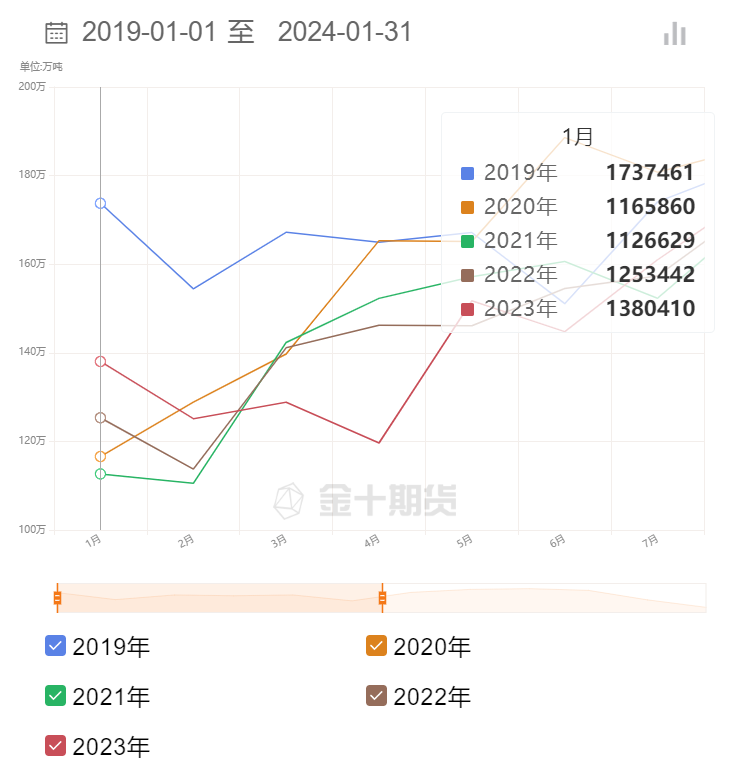The height and width of the screenshot is (775, 730).
Task: Disable the 2023年 data series
Action: point(56,746)
